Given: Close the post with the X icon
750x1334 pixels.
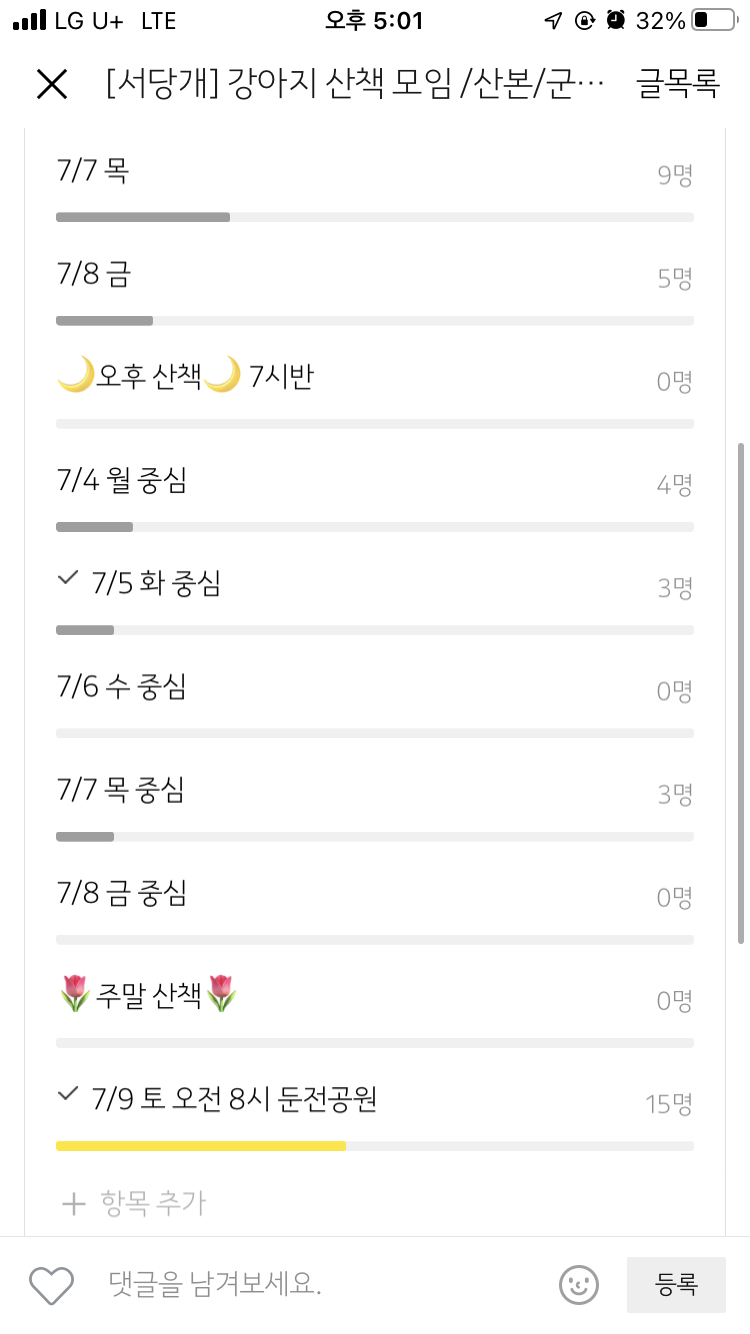Looking at the screenshot, I should click(52, 85).
